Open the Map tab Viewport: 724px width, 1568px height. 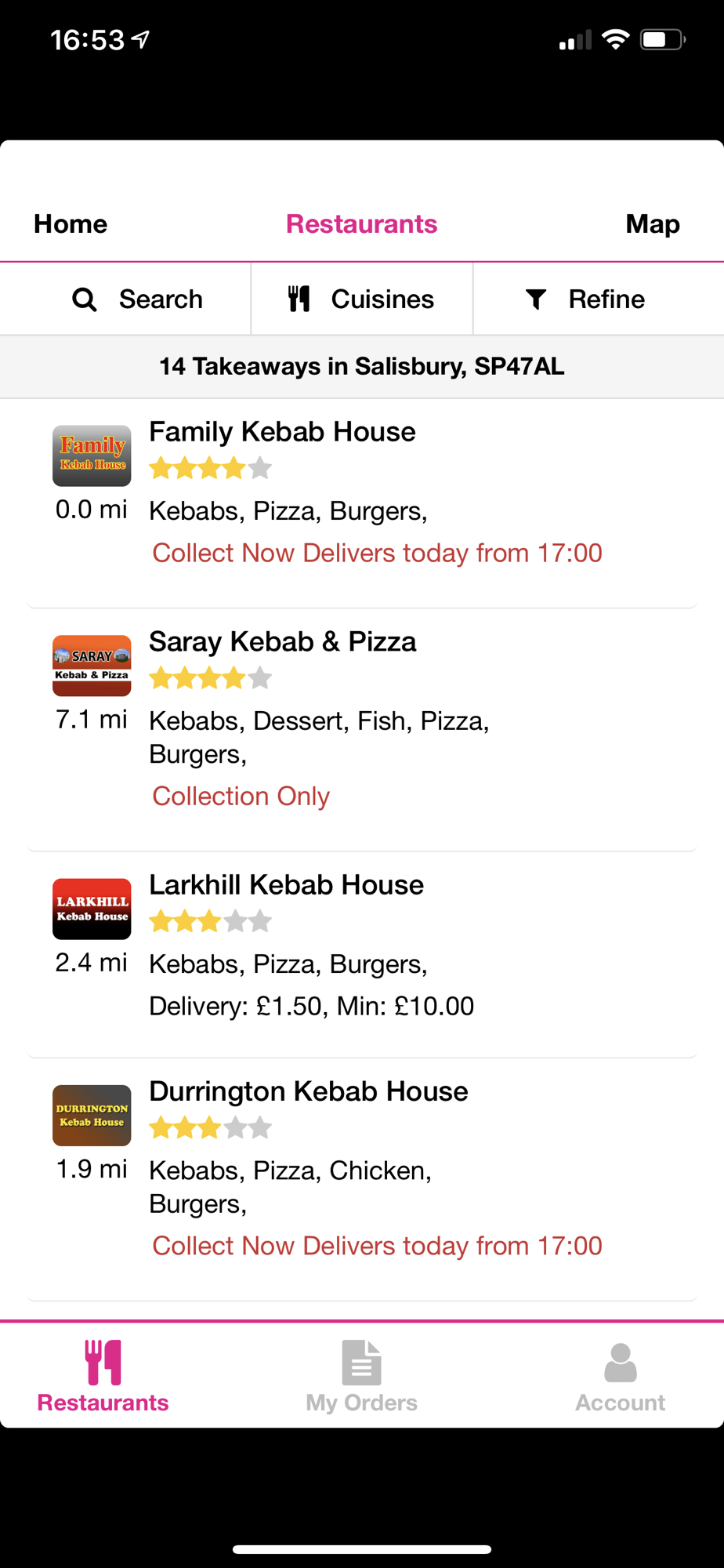click(x=653, y=224)
